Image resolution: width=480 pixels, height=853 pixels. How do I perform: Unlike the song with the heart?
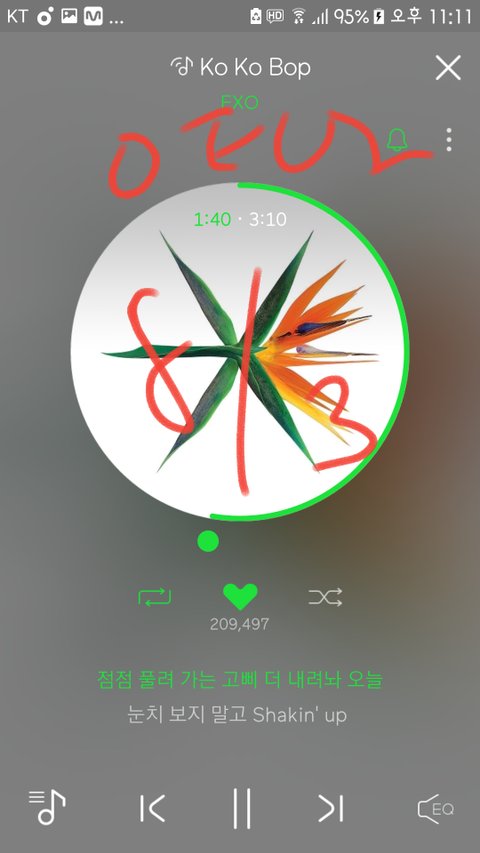[x=240, y=597]
